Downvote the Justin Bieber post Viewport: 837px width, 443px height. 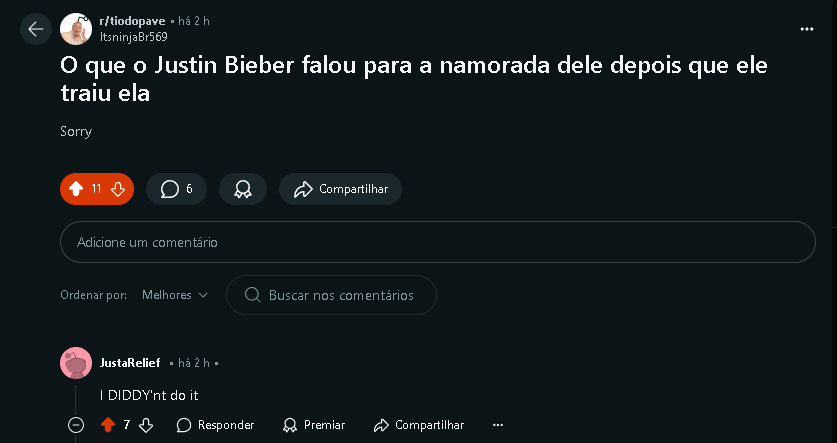coord(118,189)
